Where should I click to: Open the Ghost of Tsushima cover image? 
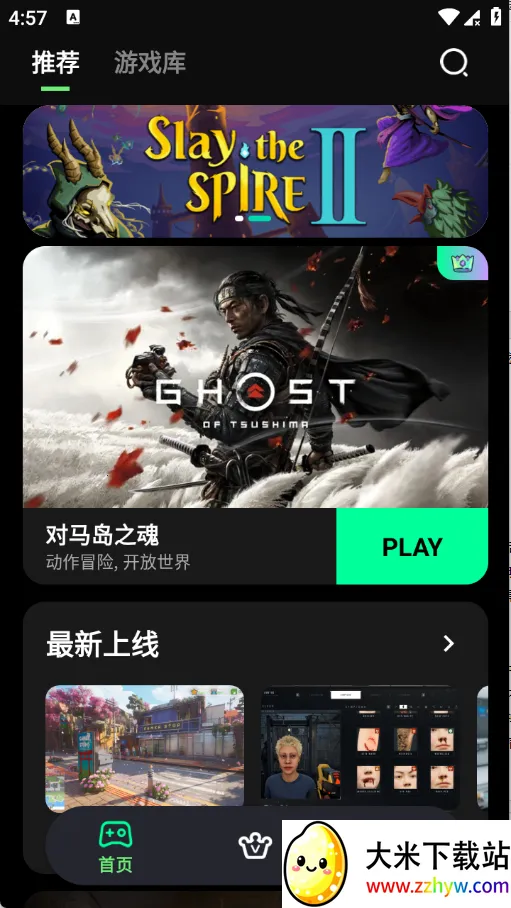pos(256,377)
